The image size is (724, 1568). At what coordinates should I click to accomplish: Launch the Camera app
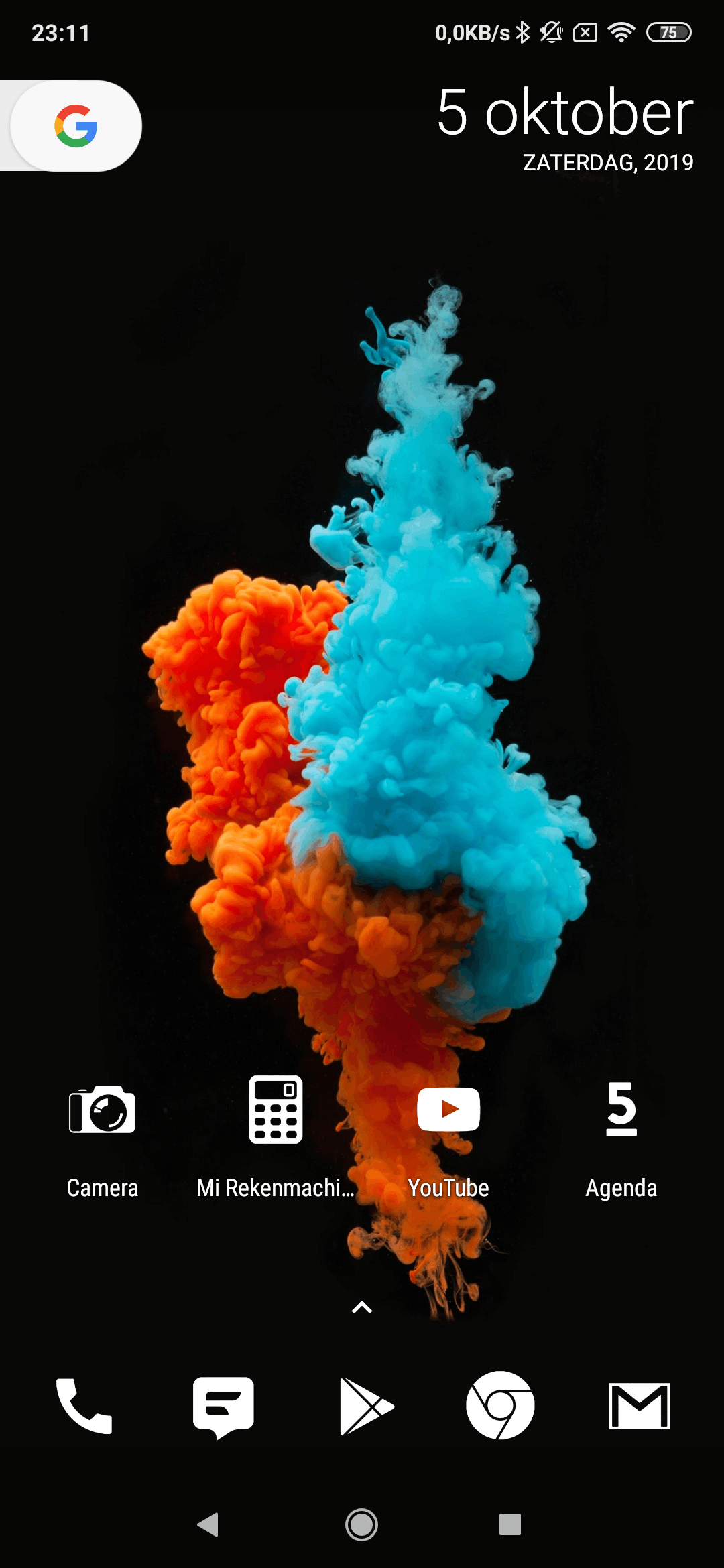pos(102,1111)
